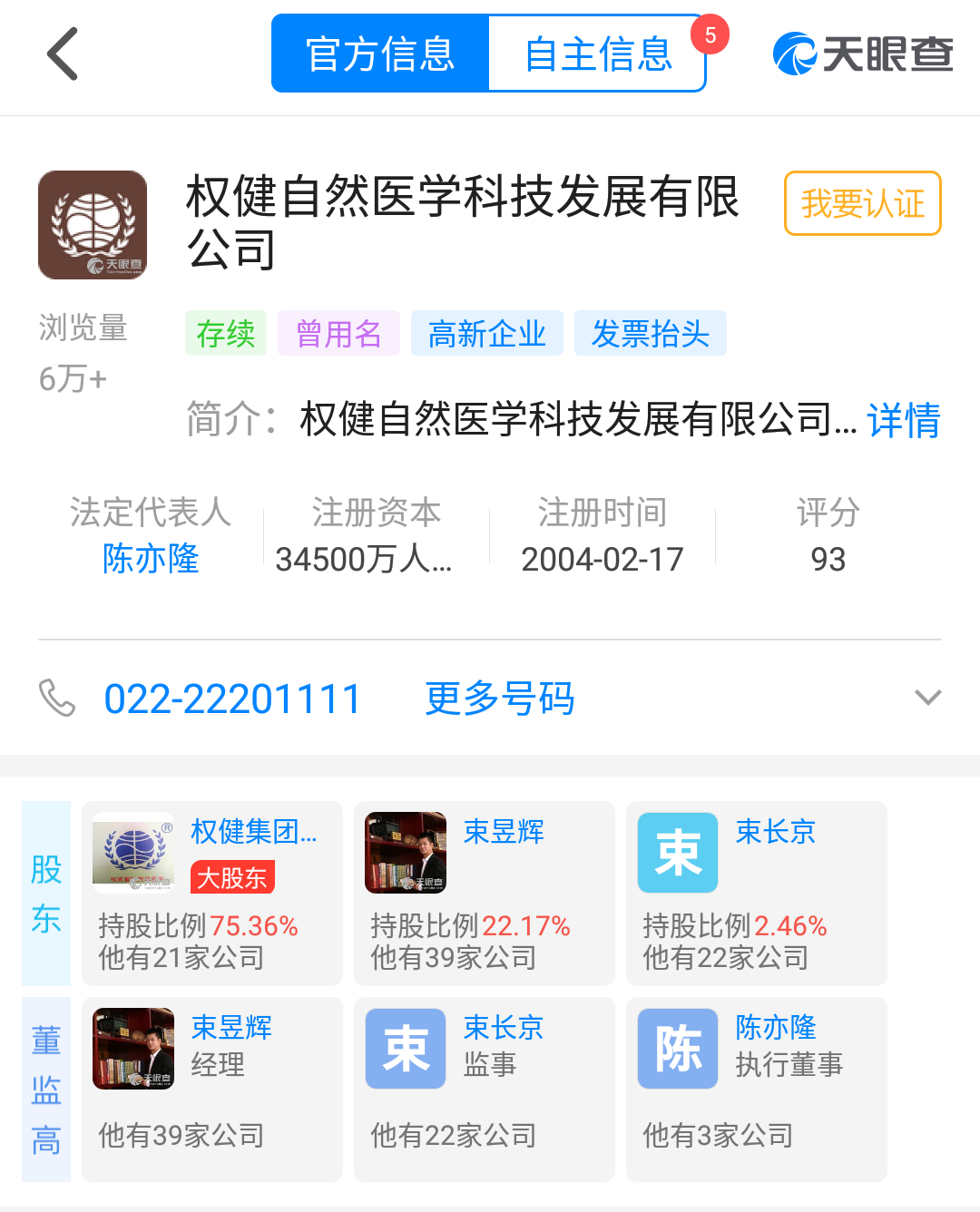
Task: Toggle the 高新企业 tag
Action: (x=486, y=333)
